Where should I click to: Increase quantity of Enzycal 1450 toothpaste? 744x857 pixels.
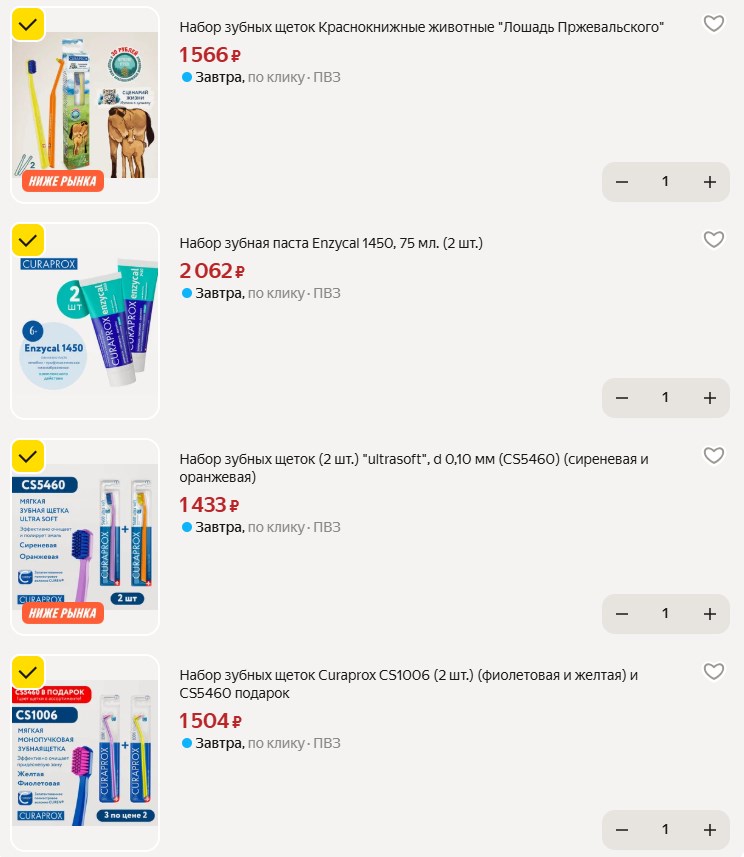pyautogui.click(x=709, y=398)
